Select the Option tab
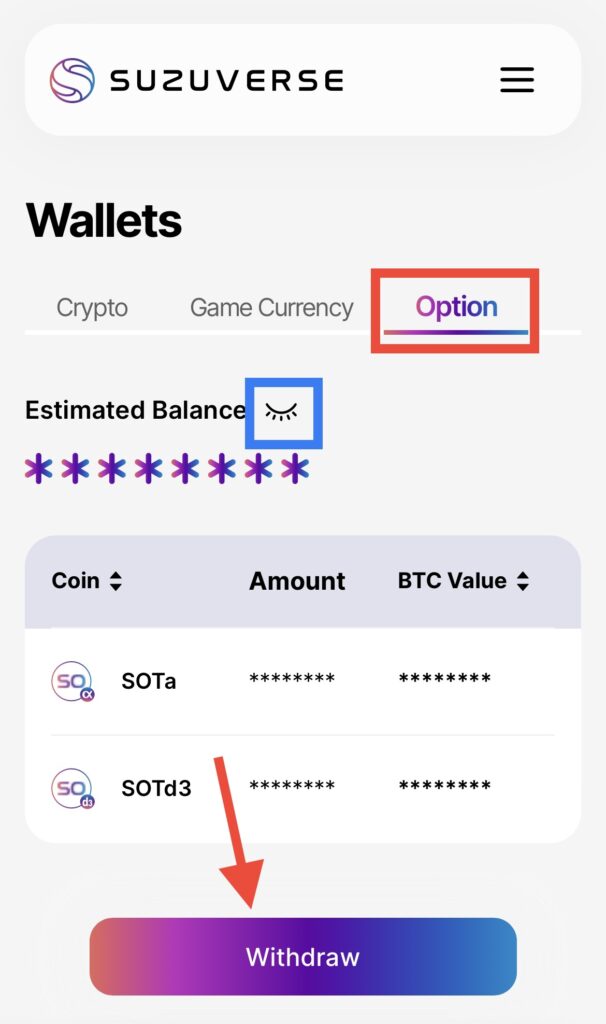This screenshot has height=1024, width=606. coord(456,307)
